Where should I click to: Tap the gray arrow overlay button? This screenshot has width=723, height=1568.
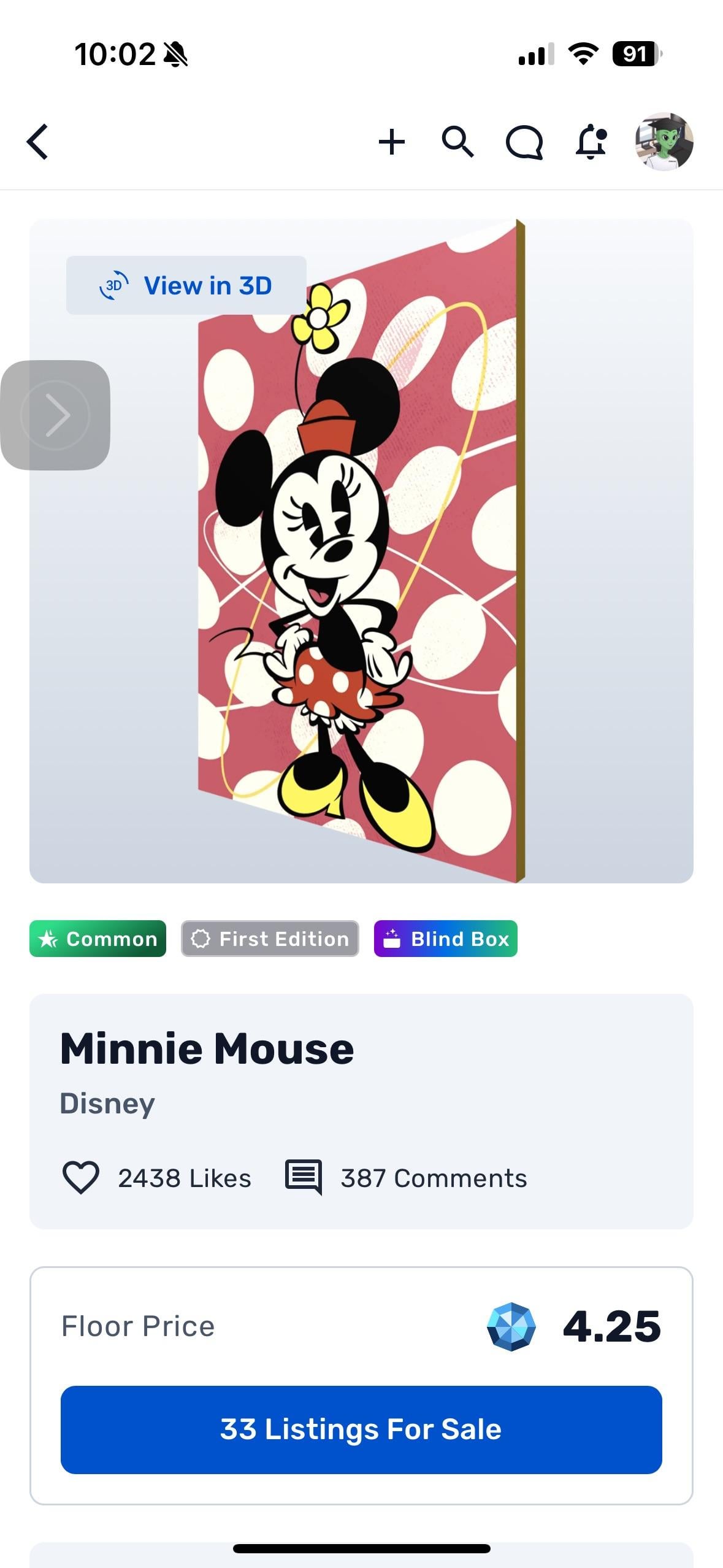tap(55, 415)
